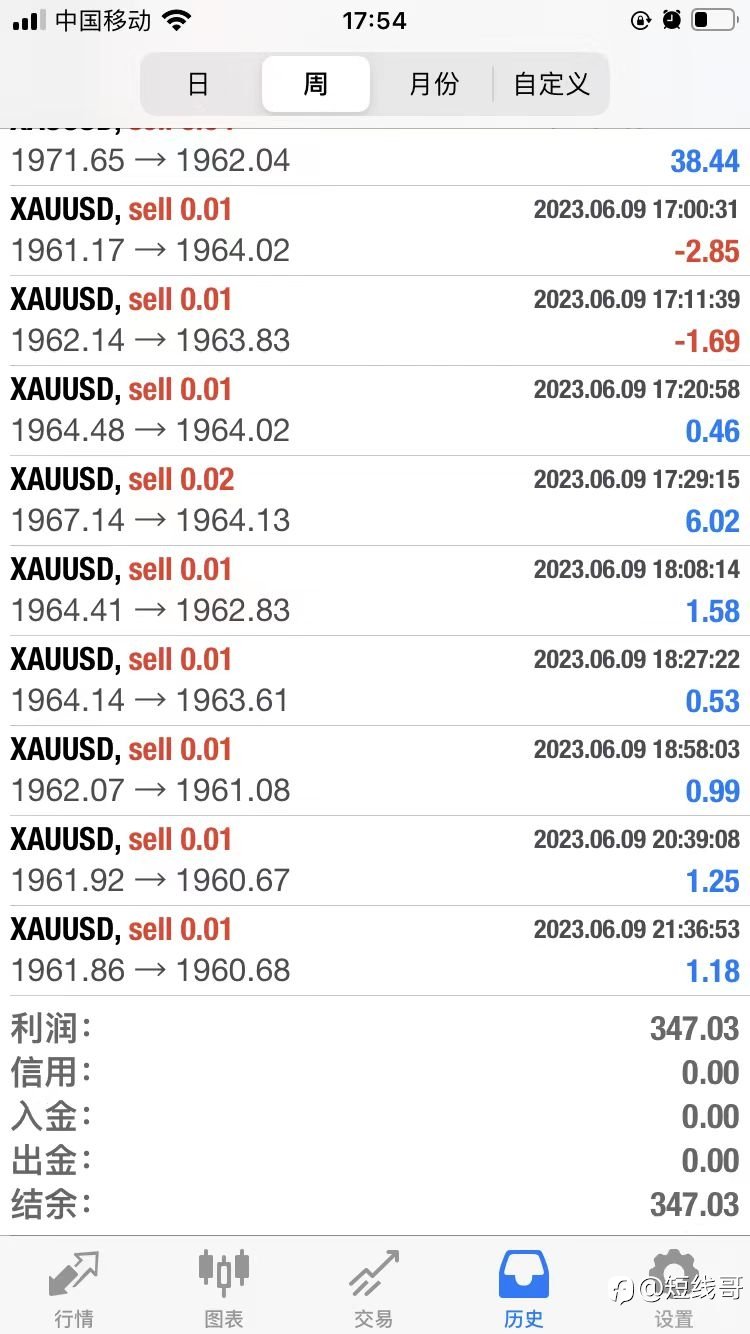
Task: Go to the 图表 chart tab
Action: pos(224,1288)
